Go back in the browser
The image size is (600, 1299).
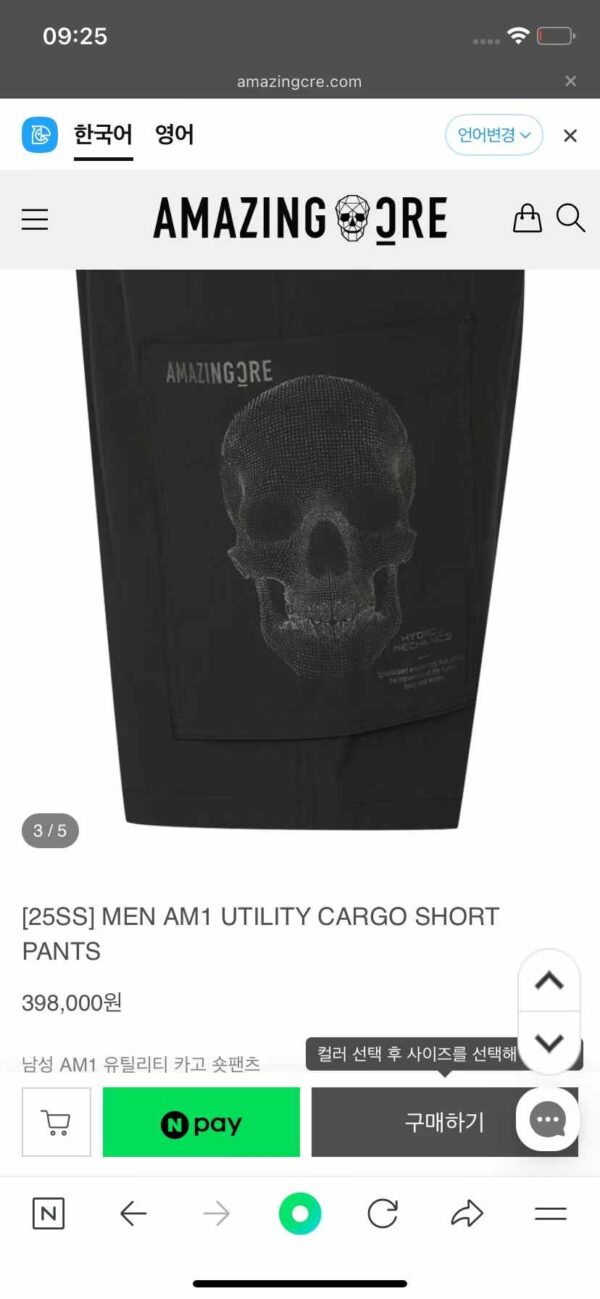point(133,1214)
